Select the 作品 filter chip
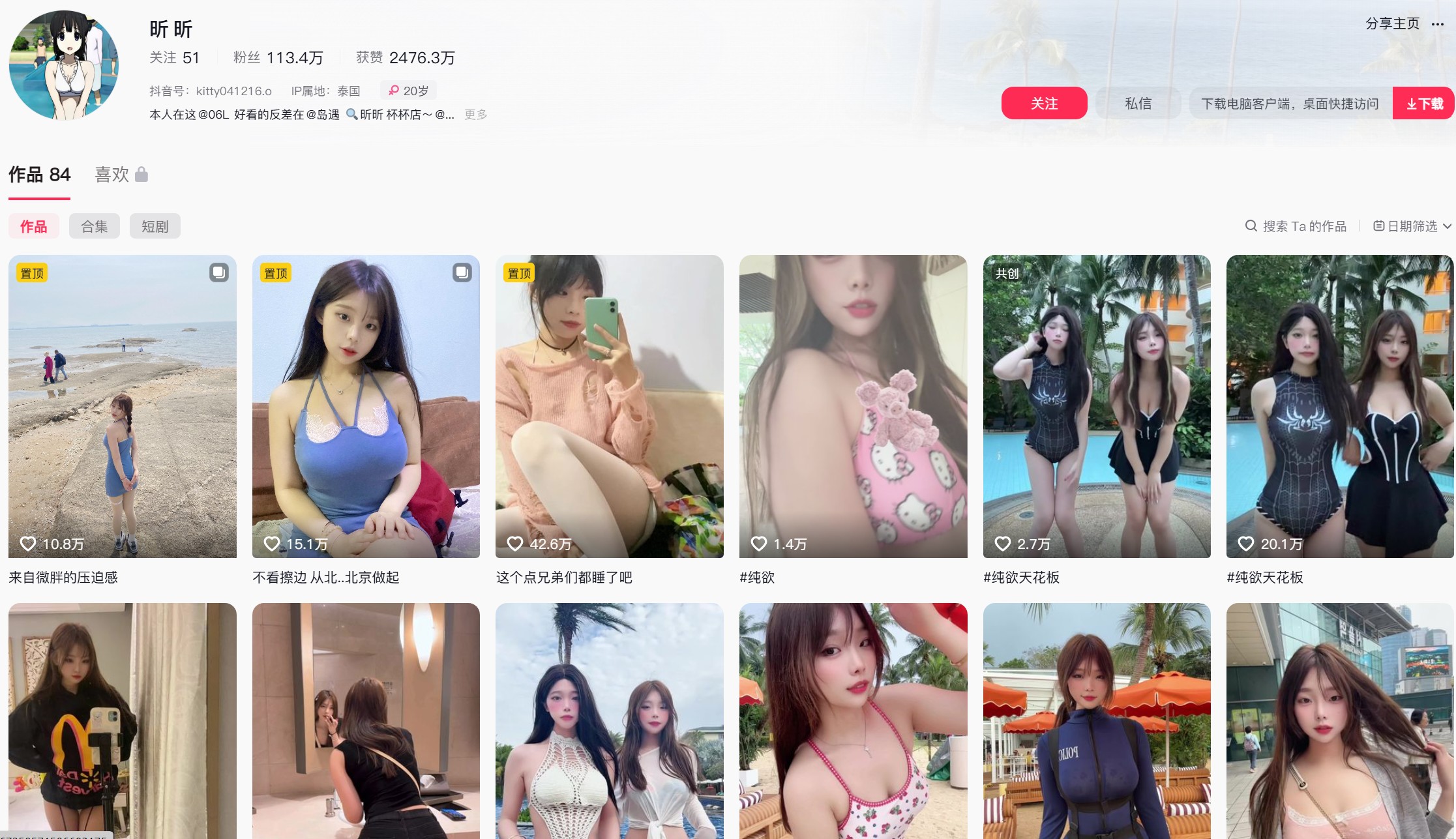This screenshot has width=1456, height=839. point(33,226)
